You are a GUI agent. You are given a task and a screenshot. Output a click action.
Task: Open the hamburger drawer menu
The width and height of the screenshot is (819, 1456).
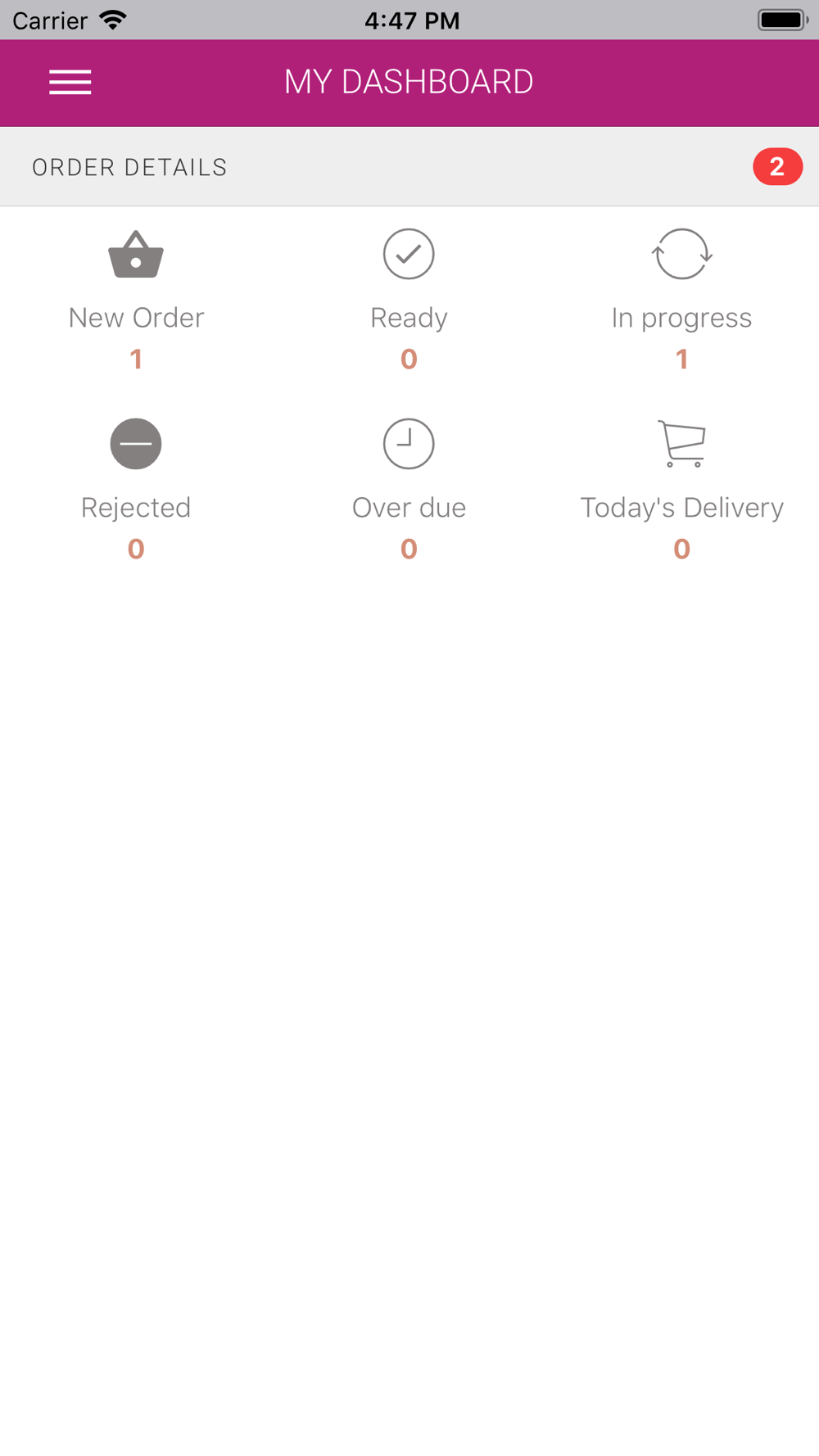pyautogui.click(x=70, y=83)
